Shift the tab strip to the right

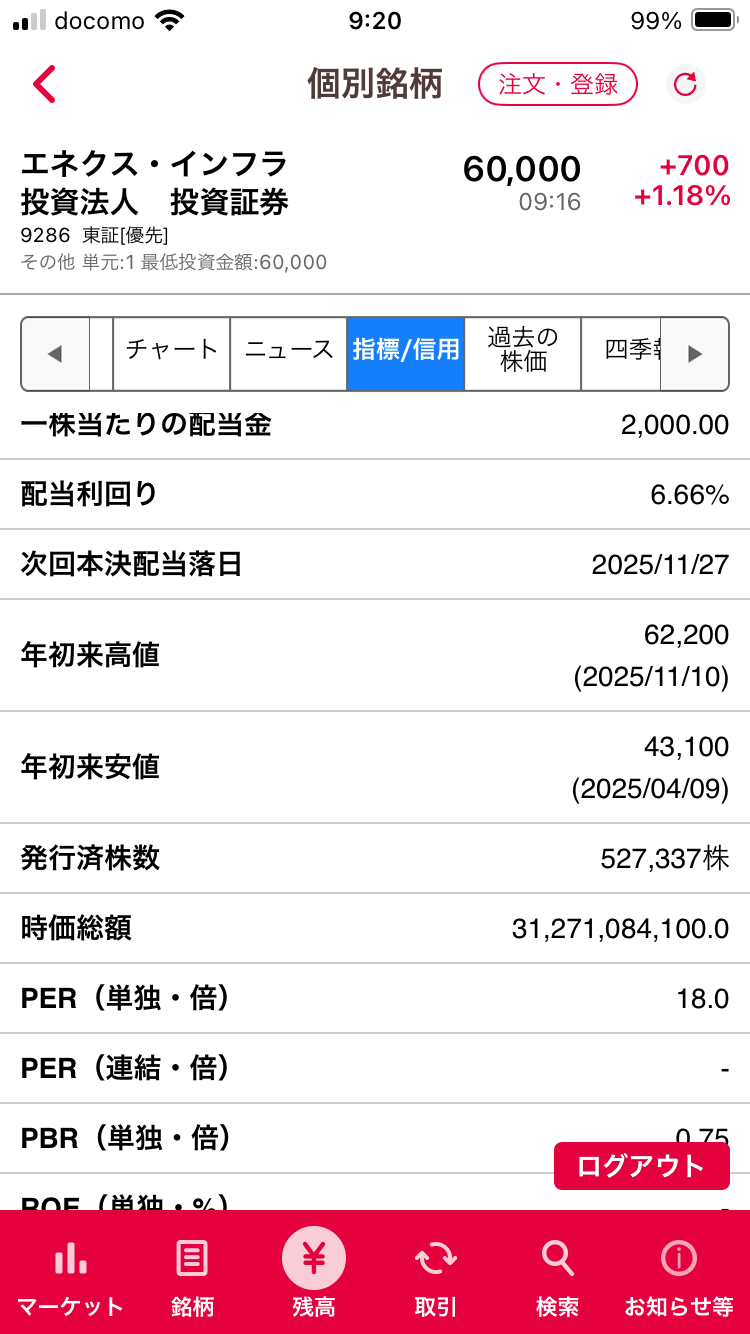tap(695, 354)
